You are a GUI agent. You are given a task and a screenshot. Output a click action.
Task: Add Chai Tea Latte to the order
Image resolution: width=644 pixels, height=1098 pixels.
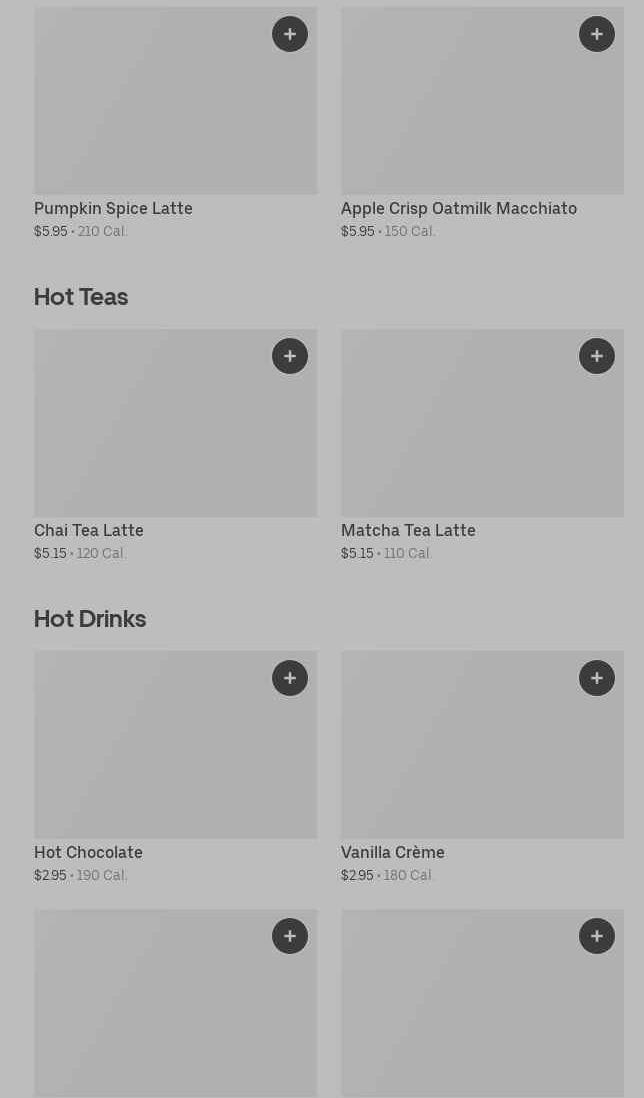click(x=290, y=356)
